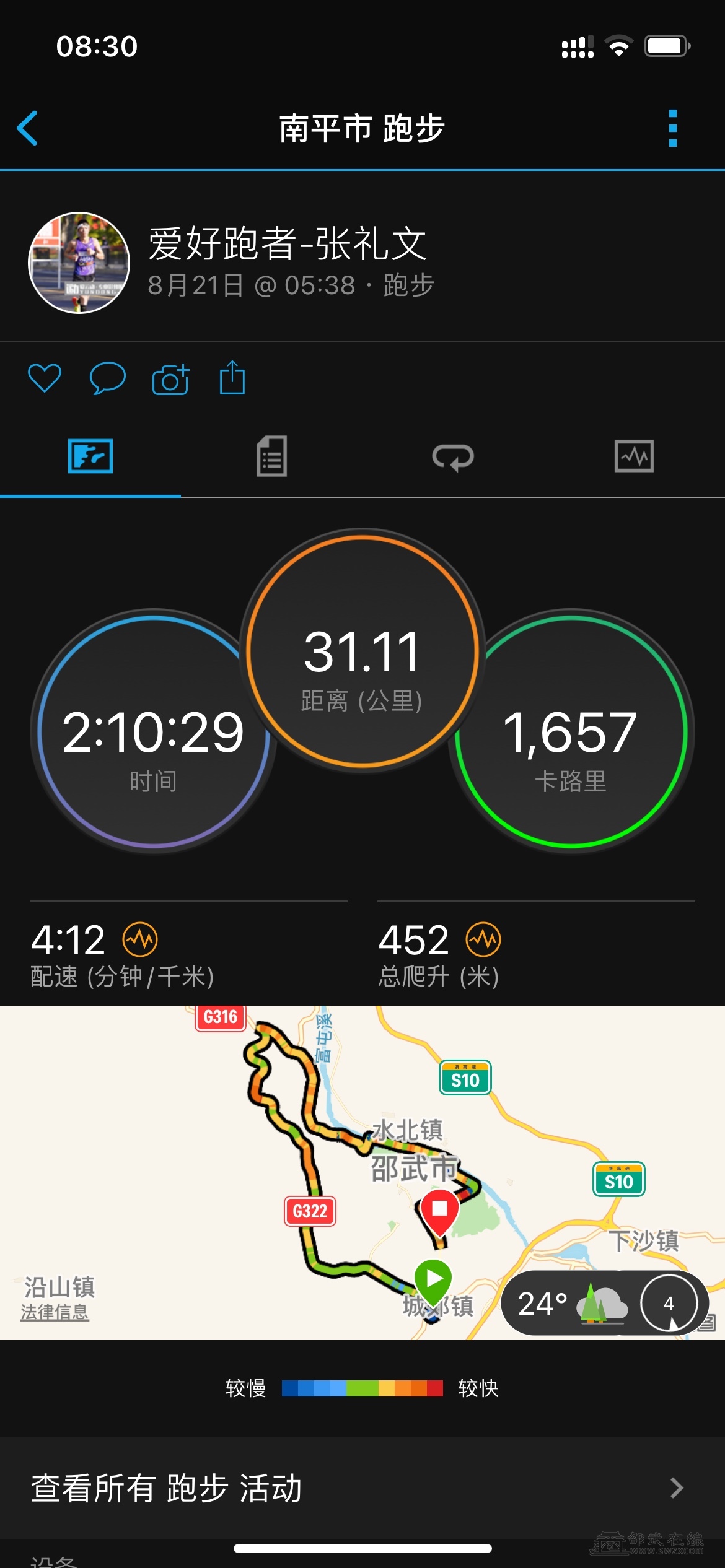725x1568 pixels.
Task: Select the overview tab
Action: click(x=90, y=457)
